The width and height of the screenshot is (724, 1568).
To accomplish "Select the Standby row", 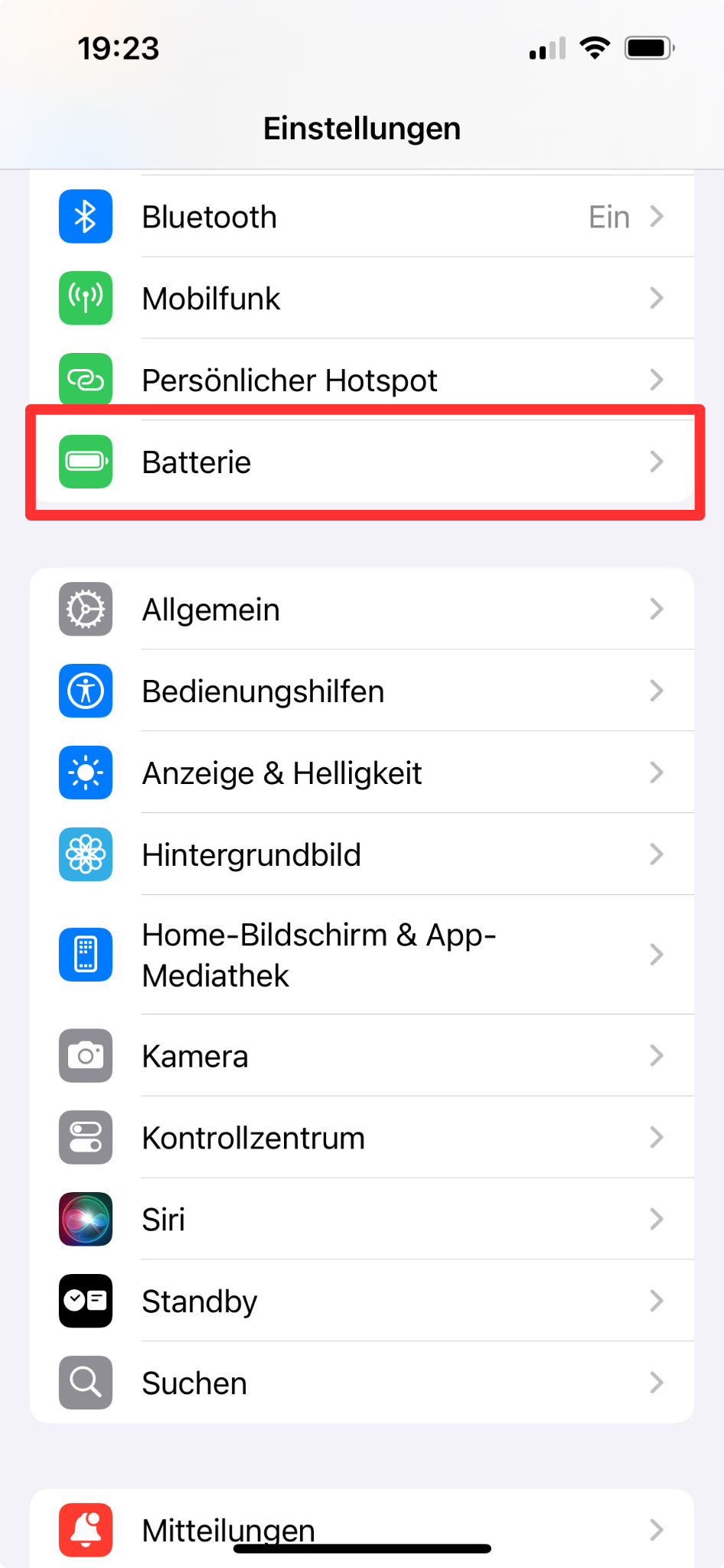I will click(x=362, y=1301).
